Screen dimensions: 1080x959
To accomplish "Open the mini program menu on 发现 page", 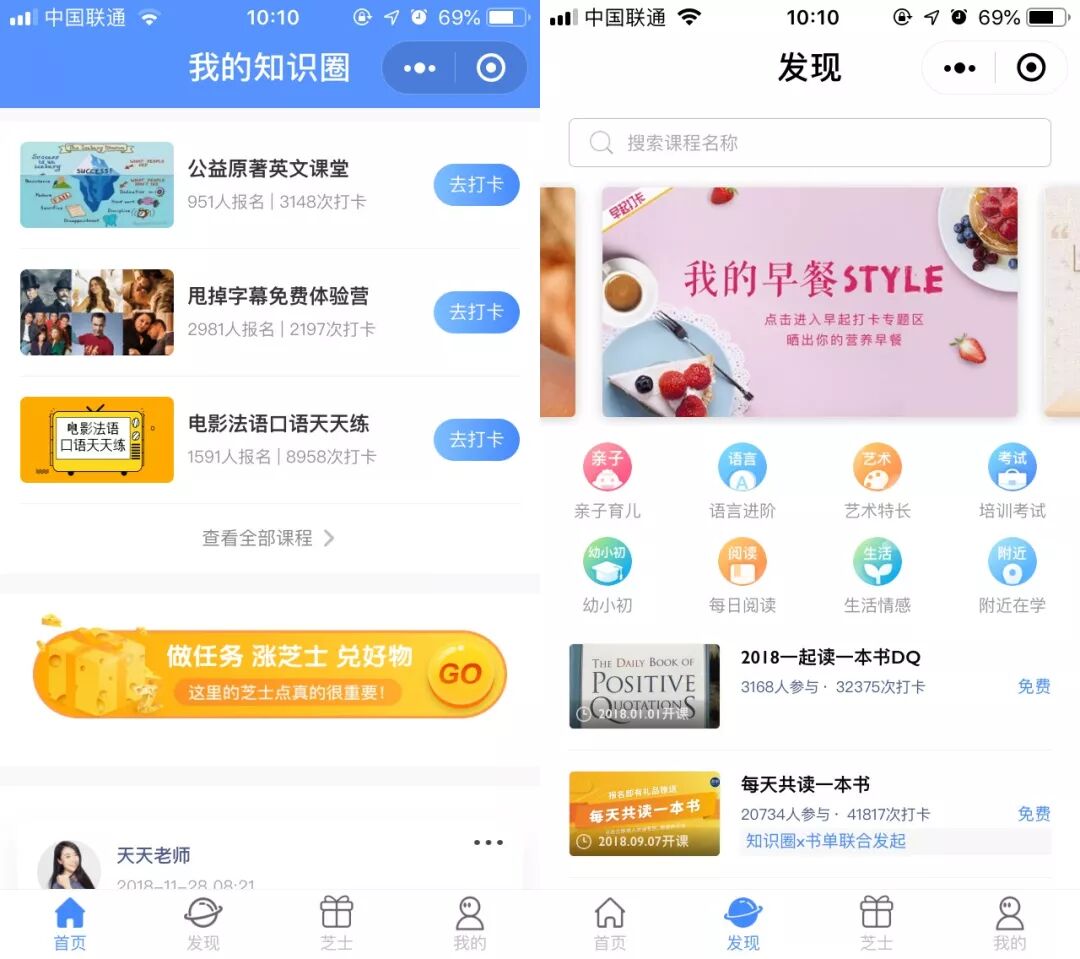I will (x=959, y=68).
